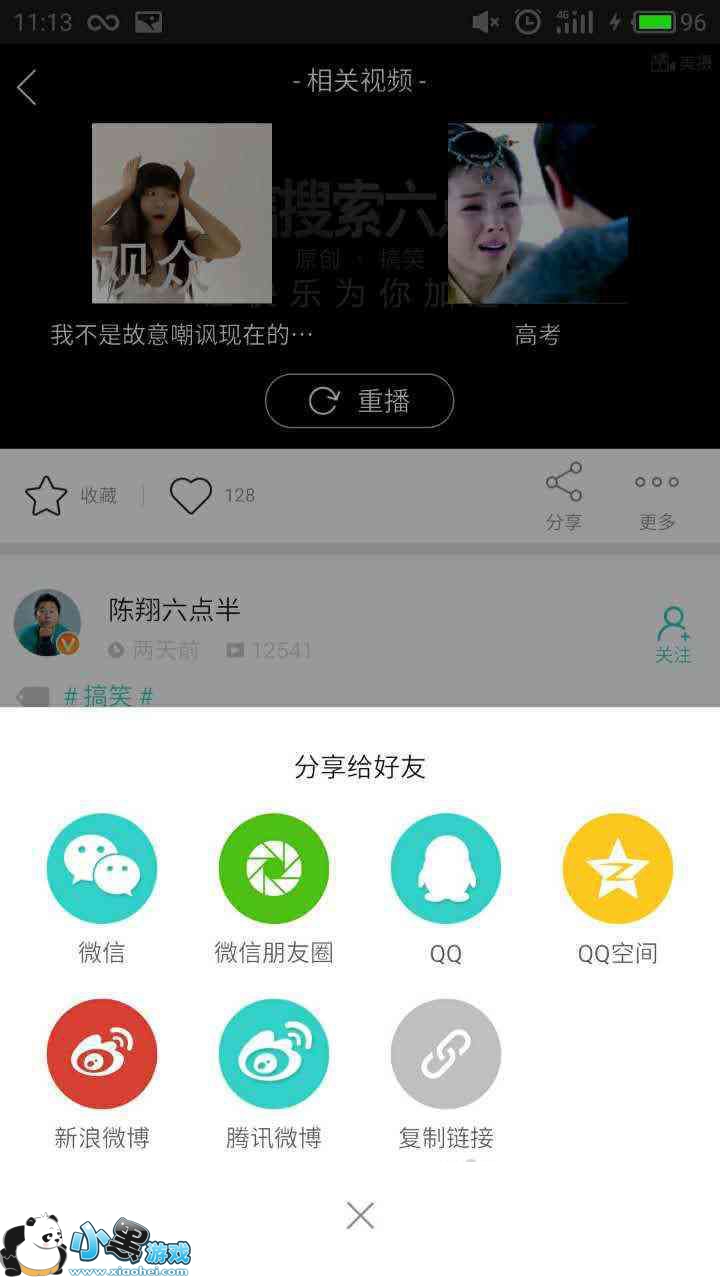The width and height of the screenshot is (720, 1280).
Task: Copy the video link (复制链接)
Action: tap(445, 1053)
